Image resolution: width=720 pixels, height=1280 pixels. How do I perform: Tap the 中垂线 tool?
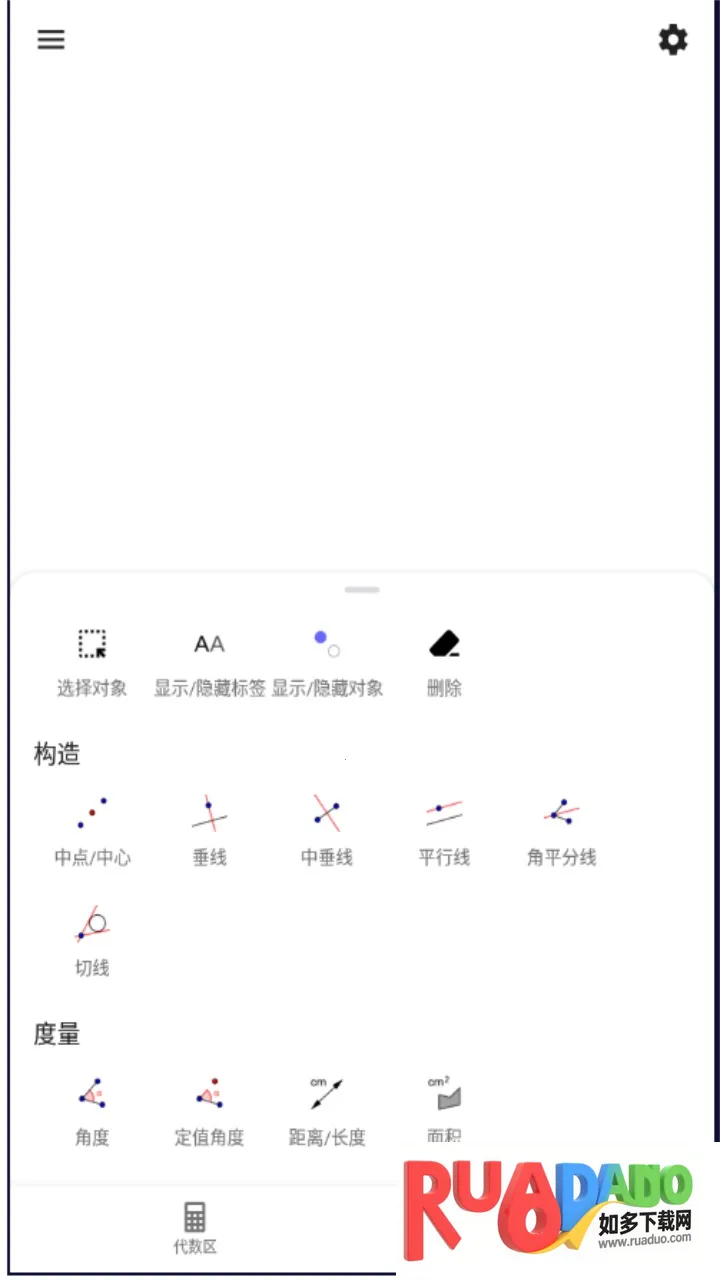point(327,829)
